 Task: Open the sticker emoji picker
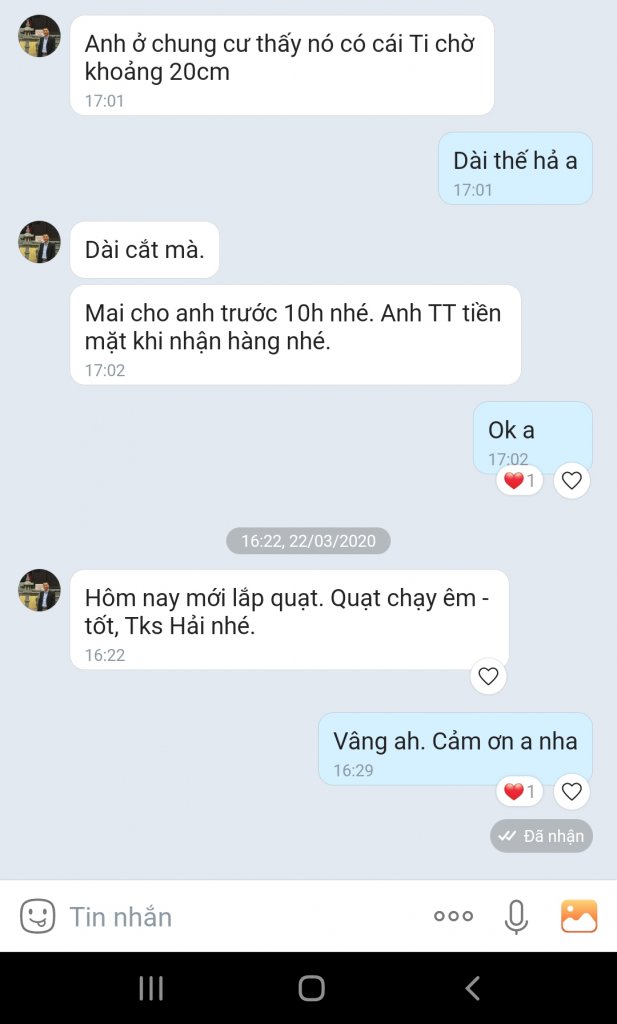(x=37, y=916)
